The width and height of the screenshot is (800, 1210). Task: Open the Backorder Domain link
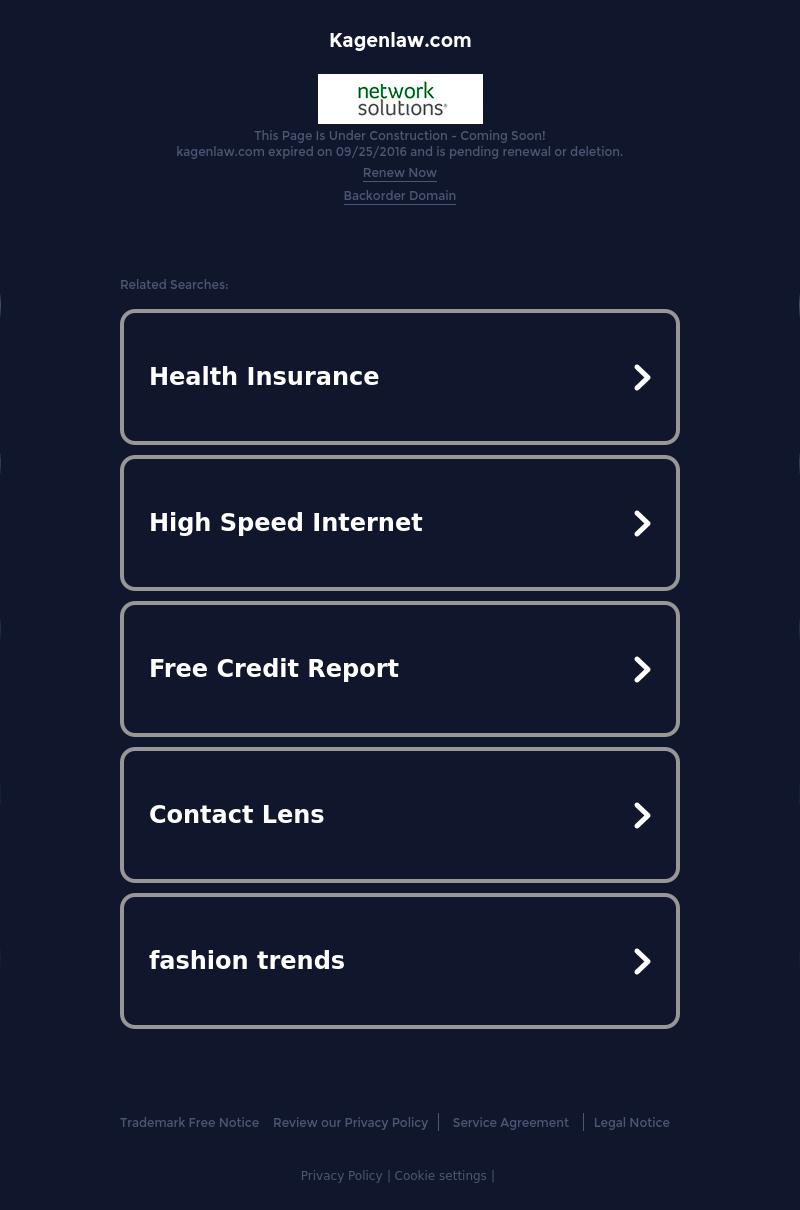point(399,196)
